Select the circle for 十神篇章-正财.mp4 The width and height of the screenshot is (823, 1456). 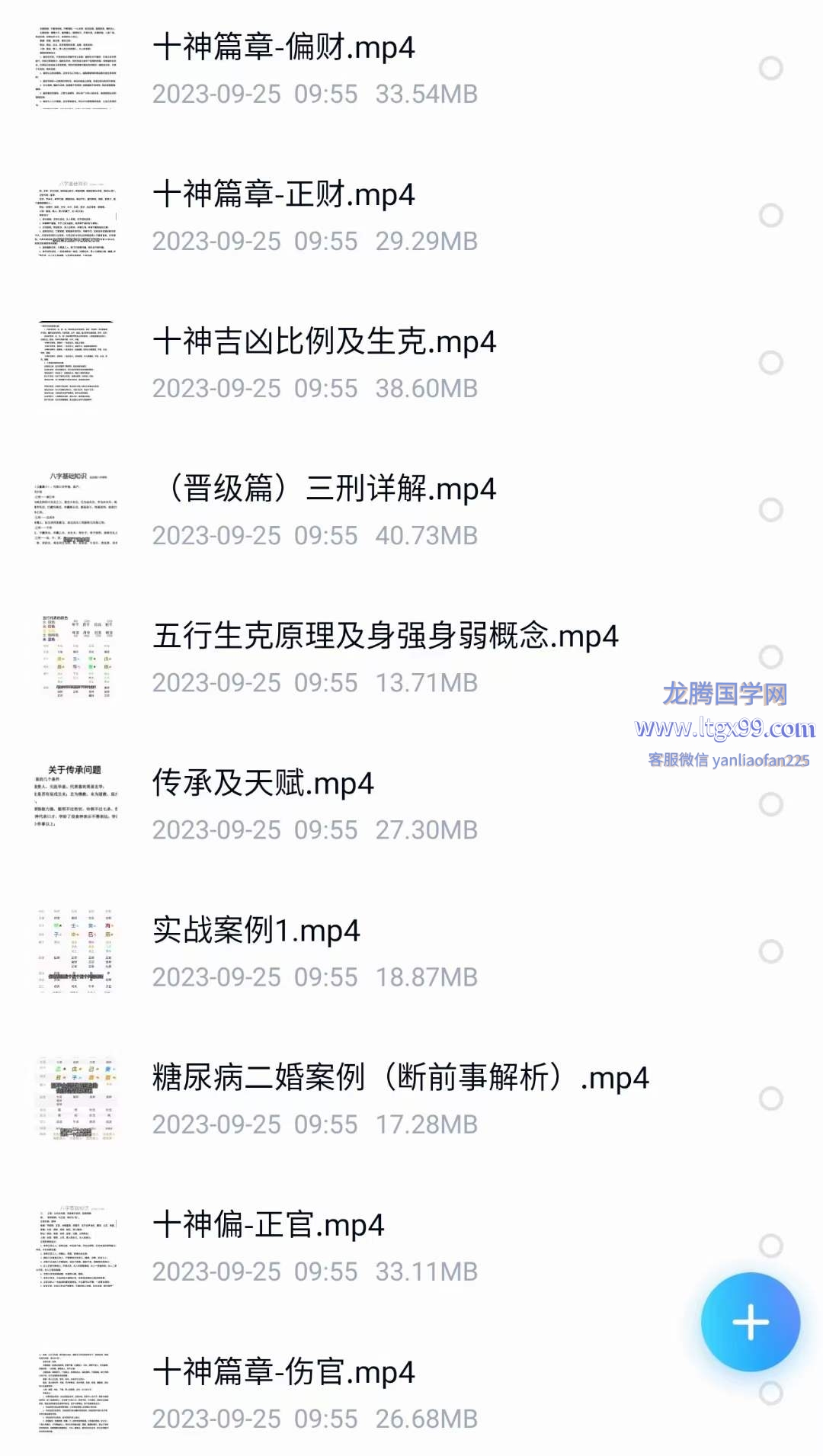pyautogui.click(x=770, y=216)
